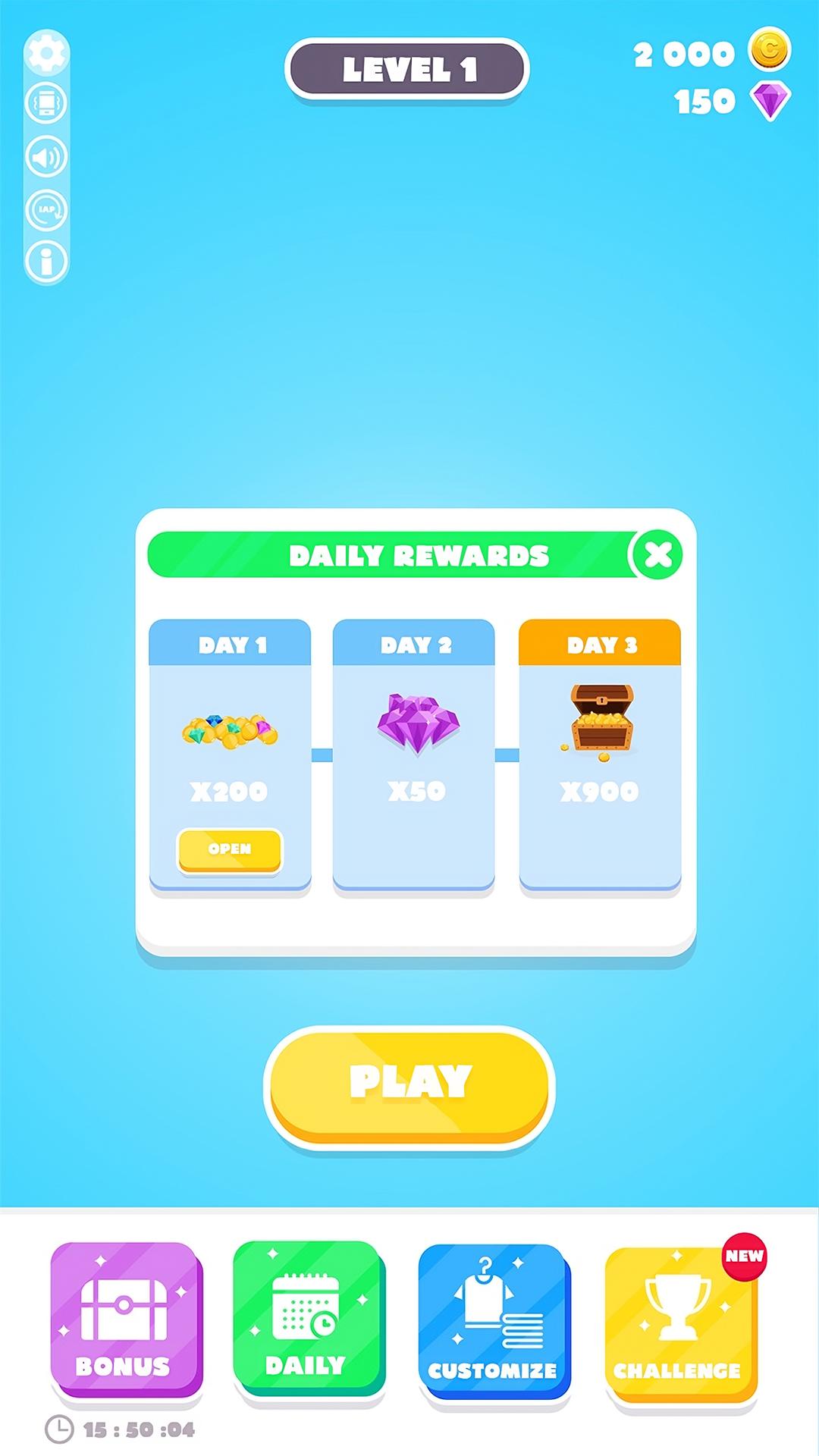This screenshot has width=819, height=1456.
Task: Open the new Challenge mode
Action: (x=680, y=1323)
